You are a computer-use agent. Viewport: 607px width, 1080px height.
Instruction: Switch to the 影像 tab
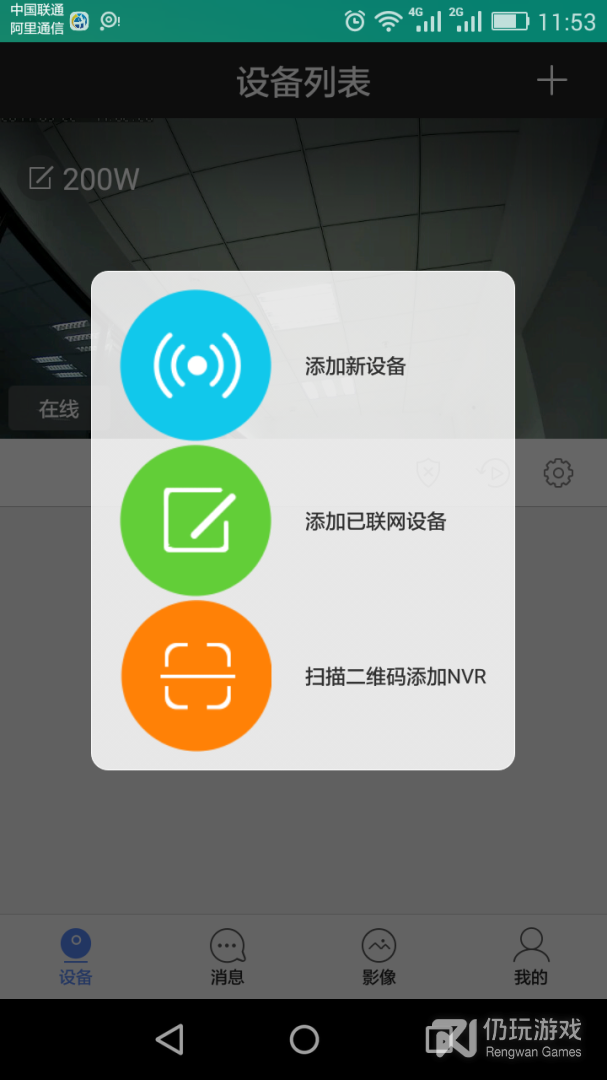pyautogui.click(x=379, y=957)
